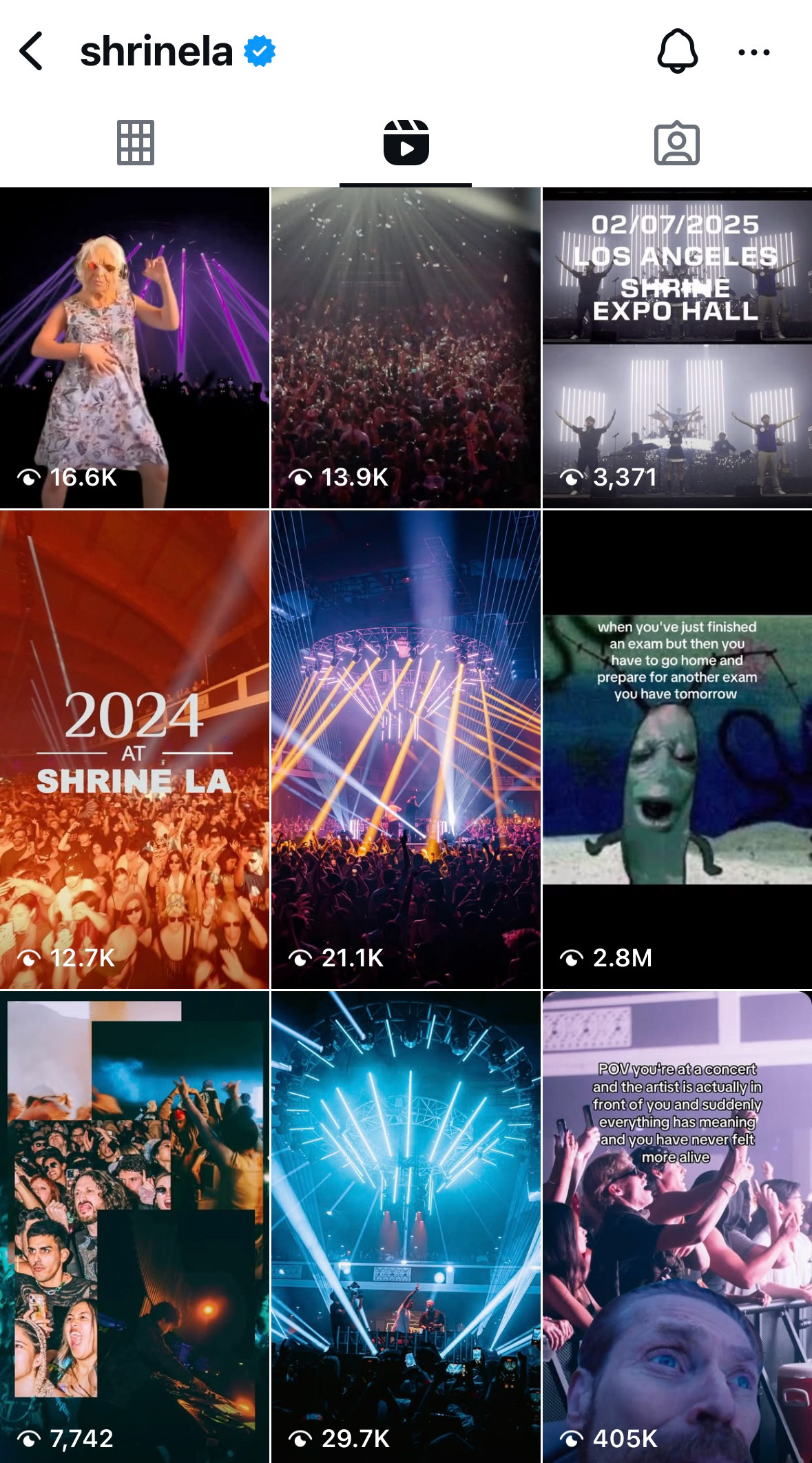The width and height of the screenshot is (812, 1463).
Task: Open the POV concert reel with 405K views
Action: [677, 1226]
